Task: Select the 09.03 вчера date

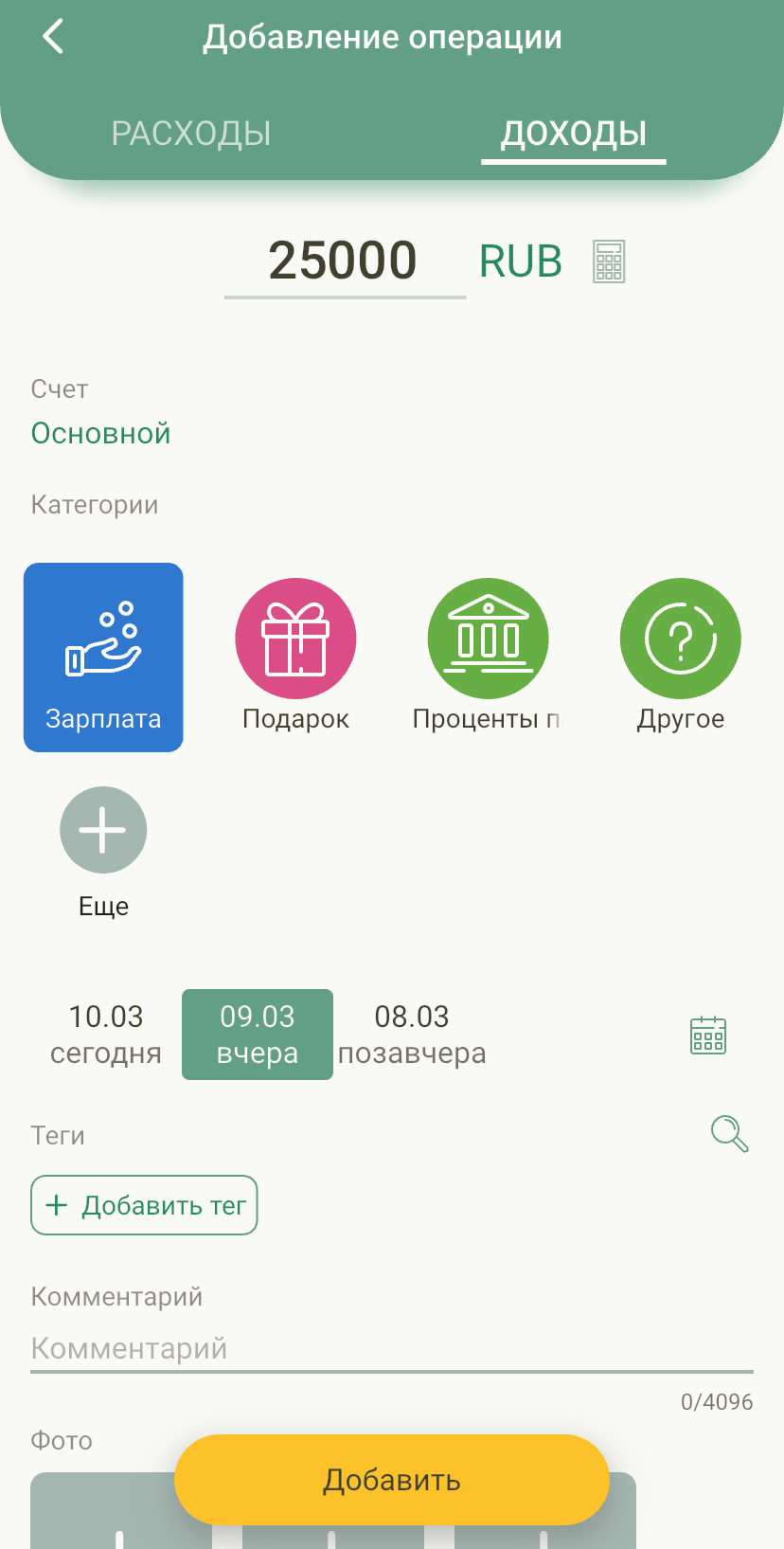Action: (258, 1035)
